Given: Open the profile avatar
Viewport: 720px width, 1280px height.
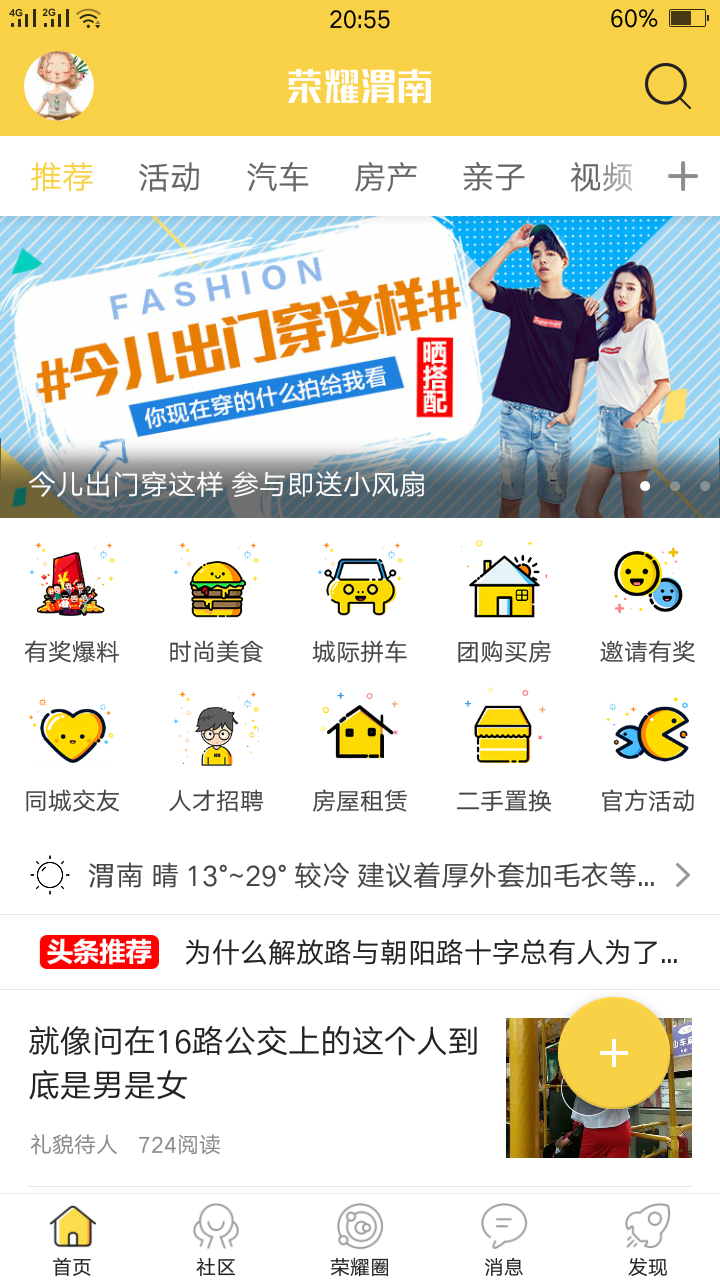Looking at the screenshot, I should 59,86.
